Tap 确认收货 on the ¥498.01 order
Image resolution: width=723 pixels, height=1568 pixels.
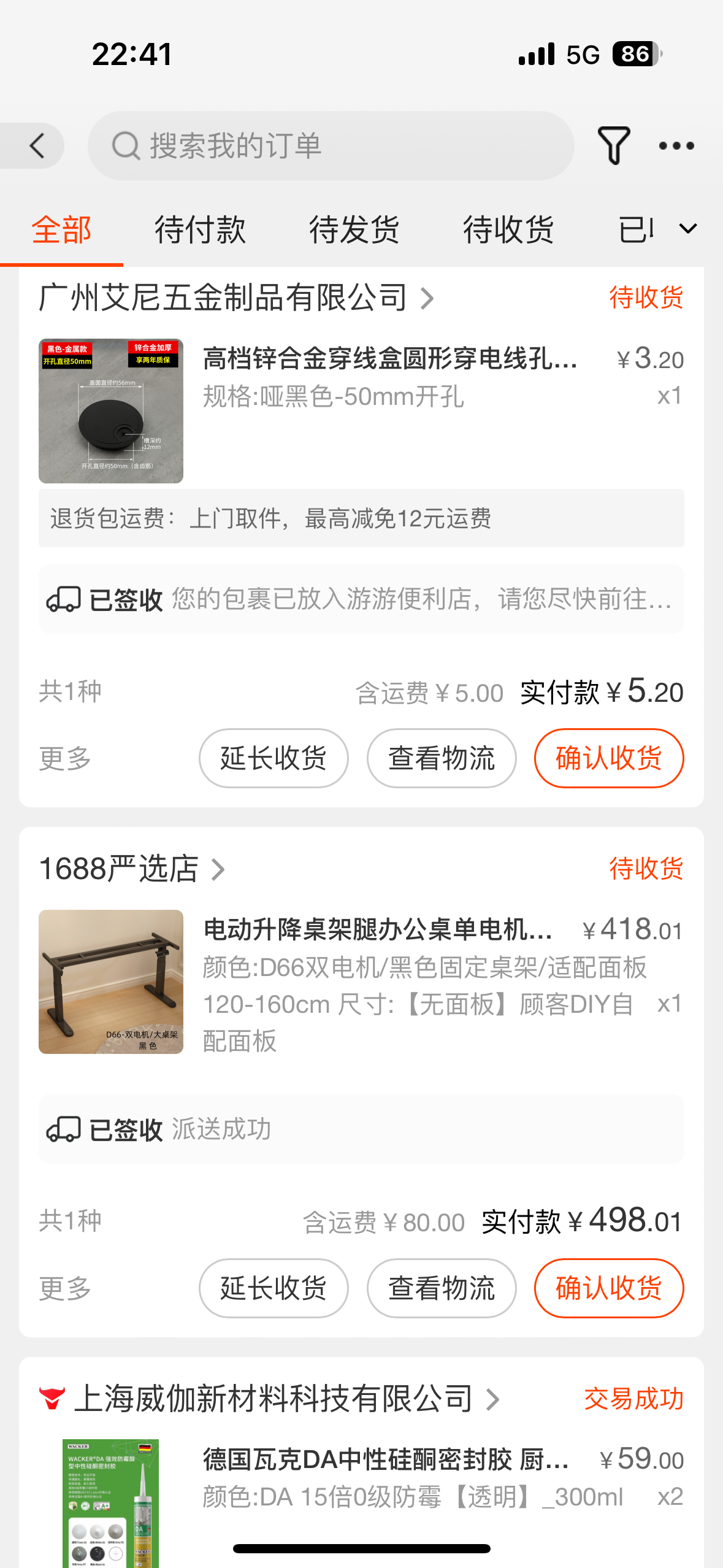[x=609, y=1288]
